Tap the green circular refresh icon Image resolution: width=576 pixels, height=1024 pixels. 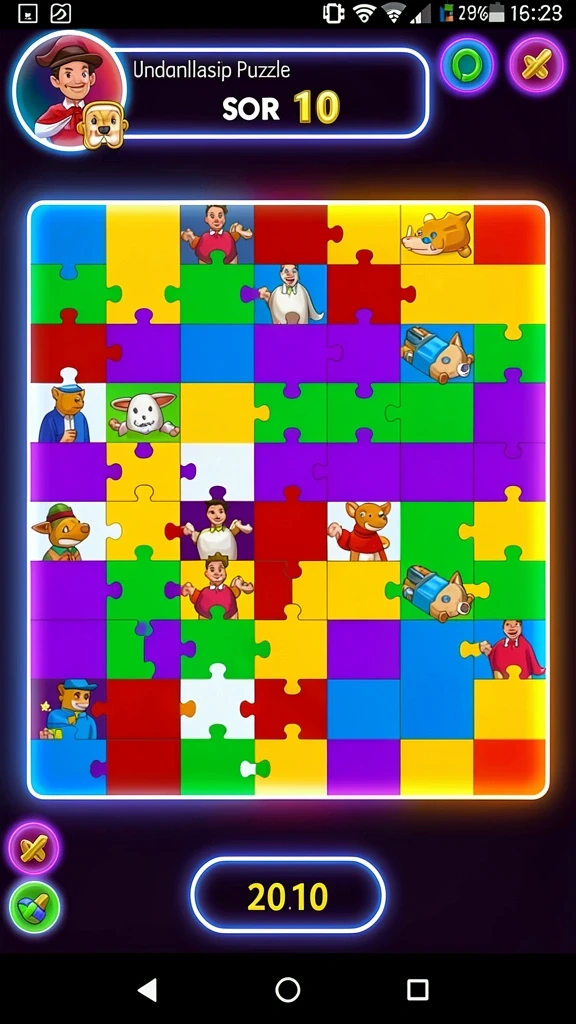466,64
